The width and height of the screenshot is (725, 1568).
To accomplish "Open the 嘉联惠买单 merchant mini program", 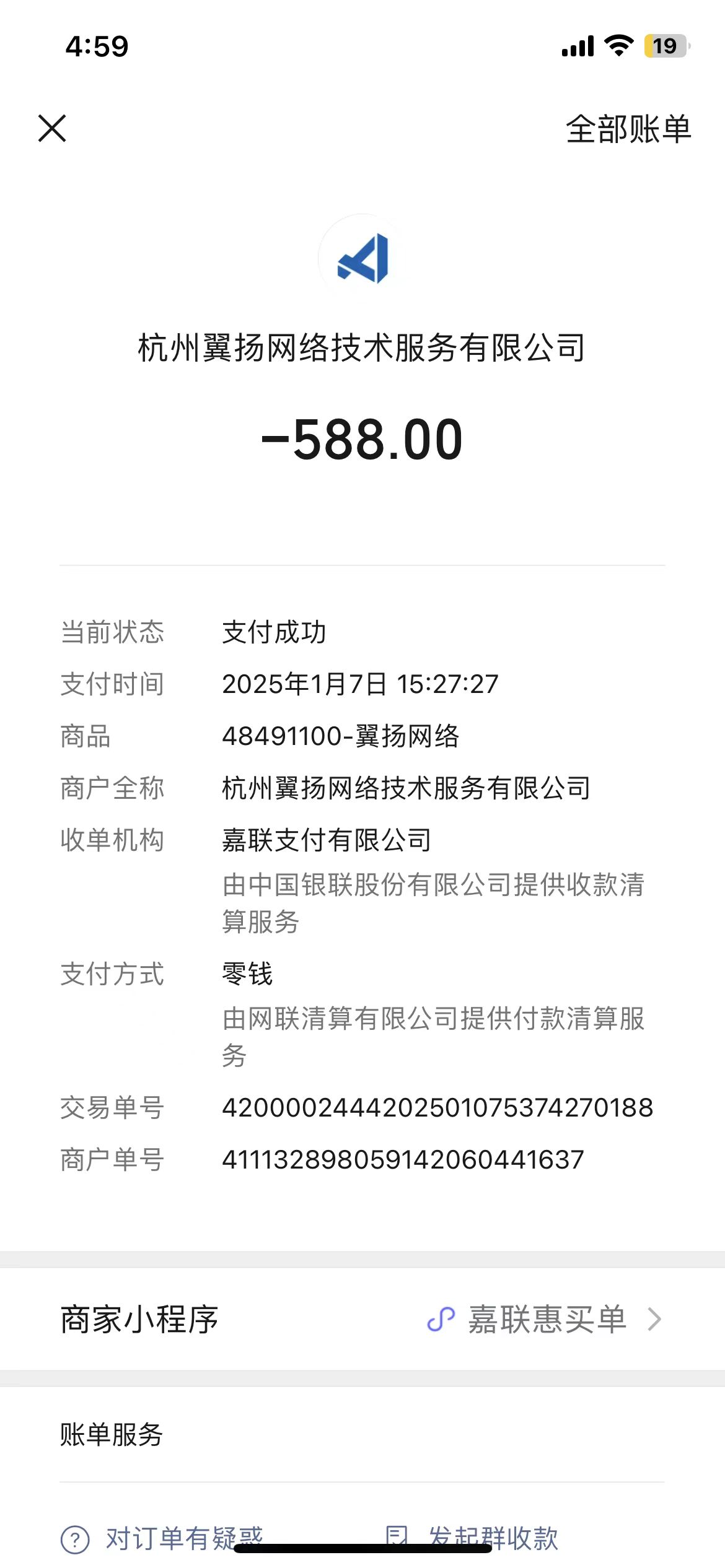I will click(x=547, y=1318).
